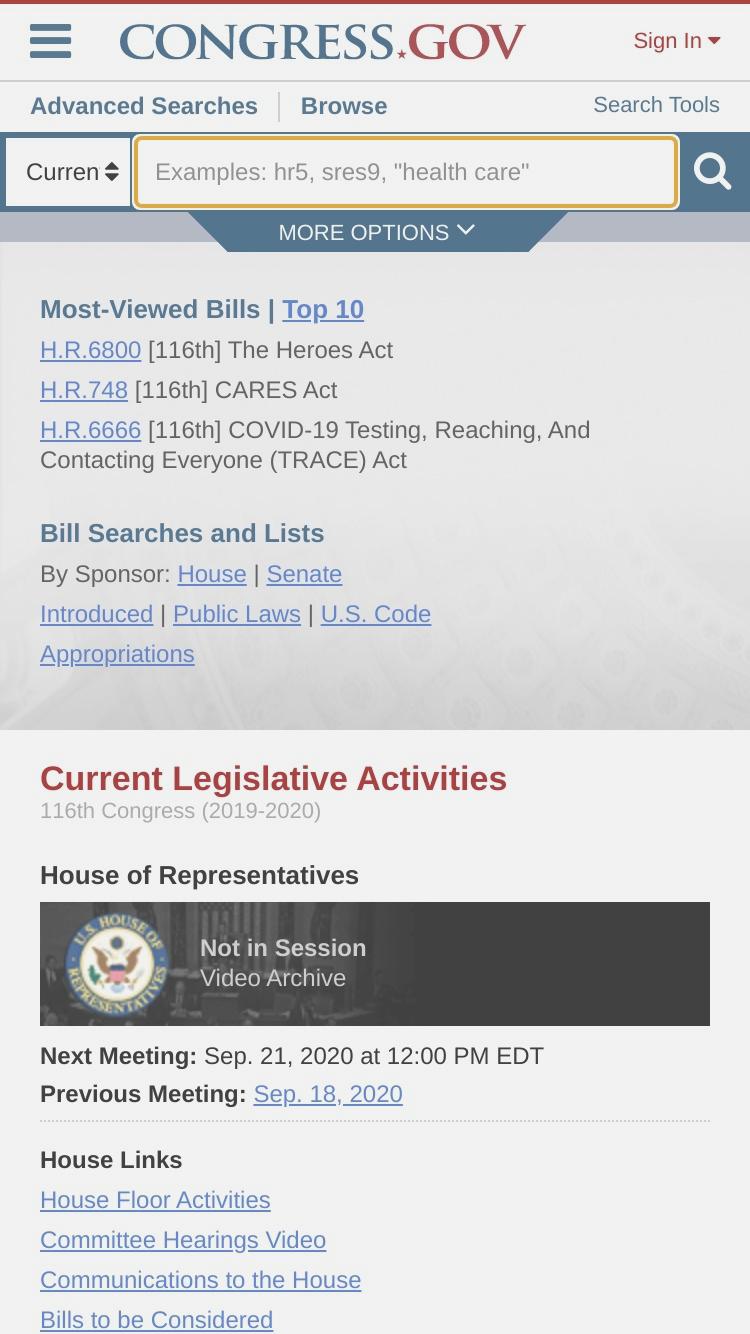Browse bills by House sponsor
Viewport: 750px width, 1334px height.
(212, 574)
